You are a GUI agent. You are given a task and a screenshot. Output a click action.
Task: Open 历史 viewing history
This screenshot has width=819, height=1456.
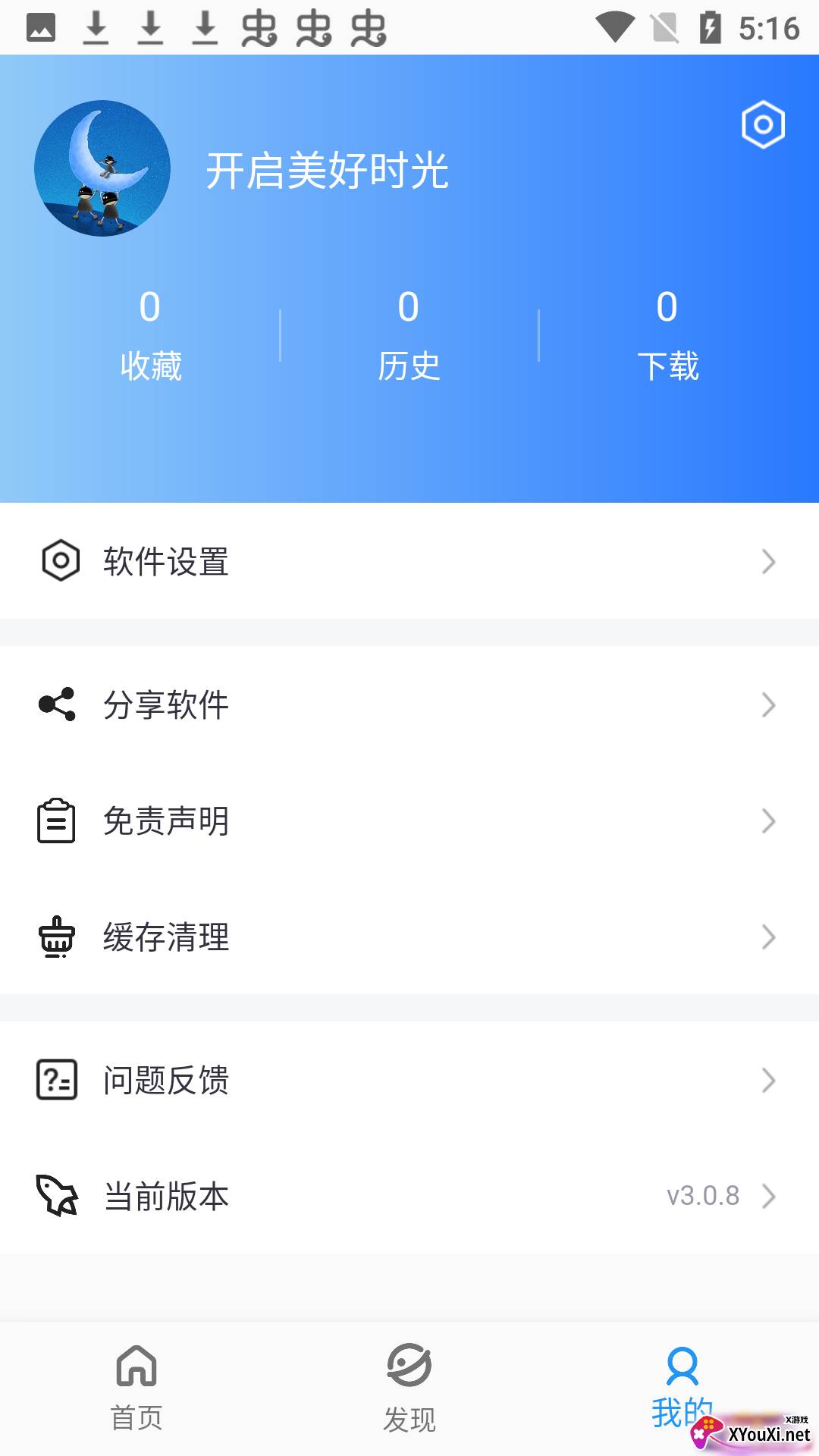point(409,335)
